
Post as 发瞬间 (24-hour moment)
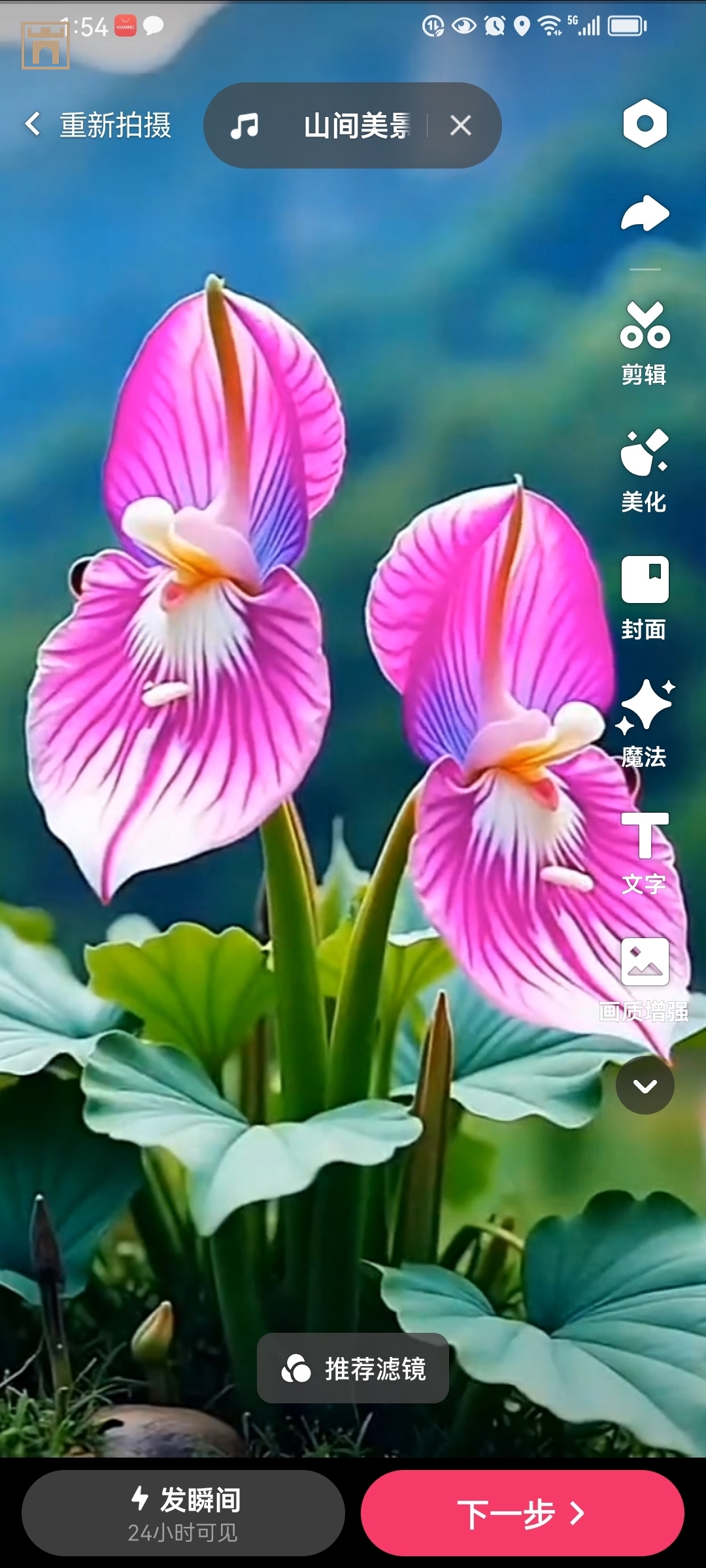183,1512
